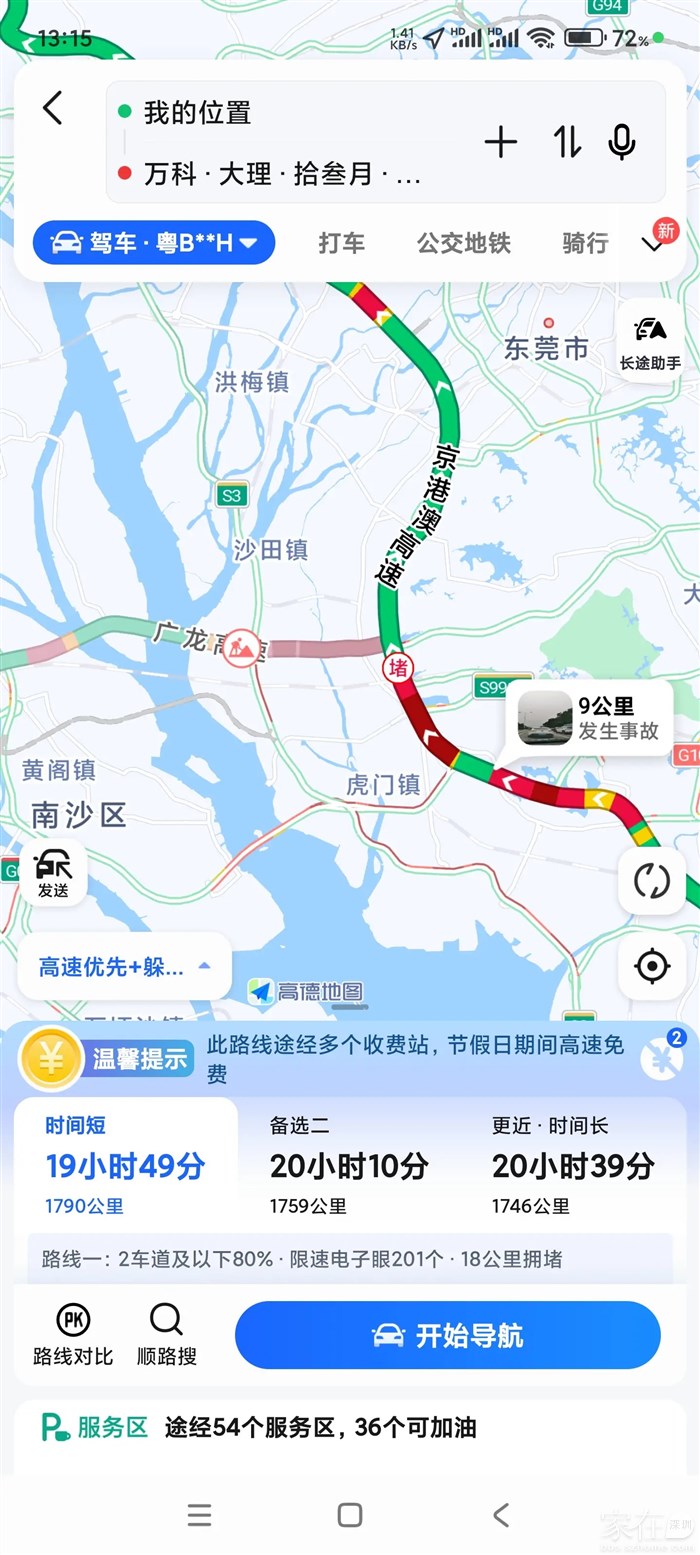The height and width of the screenshot is (1555, 700).
Task: Switch to the 骑行 tab
Action: (x=586, y=243)
